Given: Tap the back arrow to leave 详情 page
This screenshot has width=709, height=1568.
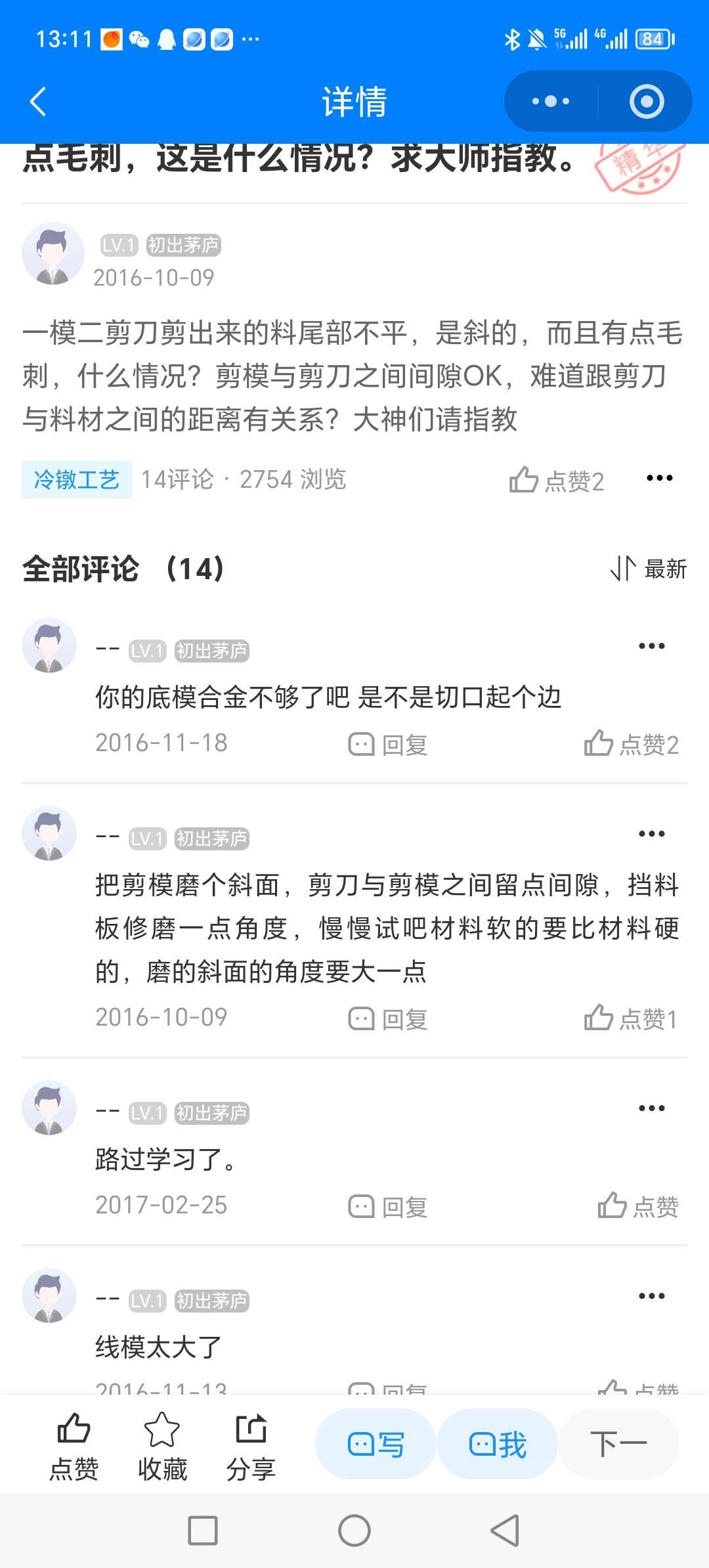Looking at the screenshot, I should coord(37,102).
